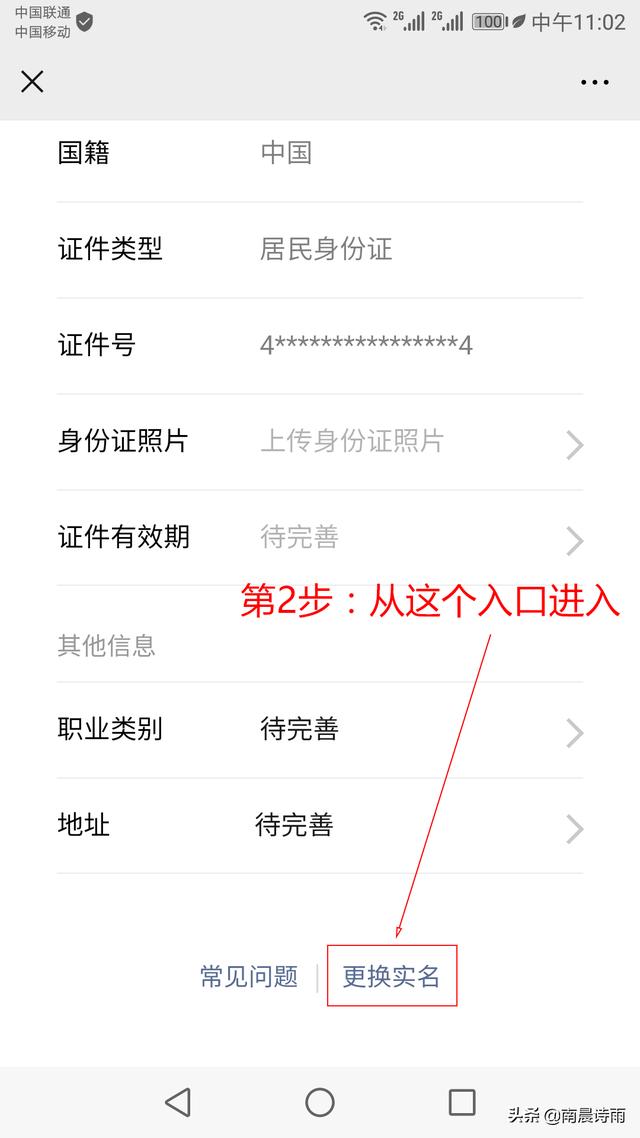Close the page with the X icon
This screenshot has width=640, height=1138.
(x=33, y=82)
